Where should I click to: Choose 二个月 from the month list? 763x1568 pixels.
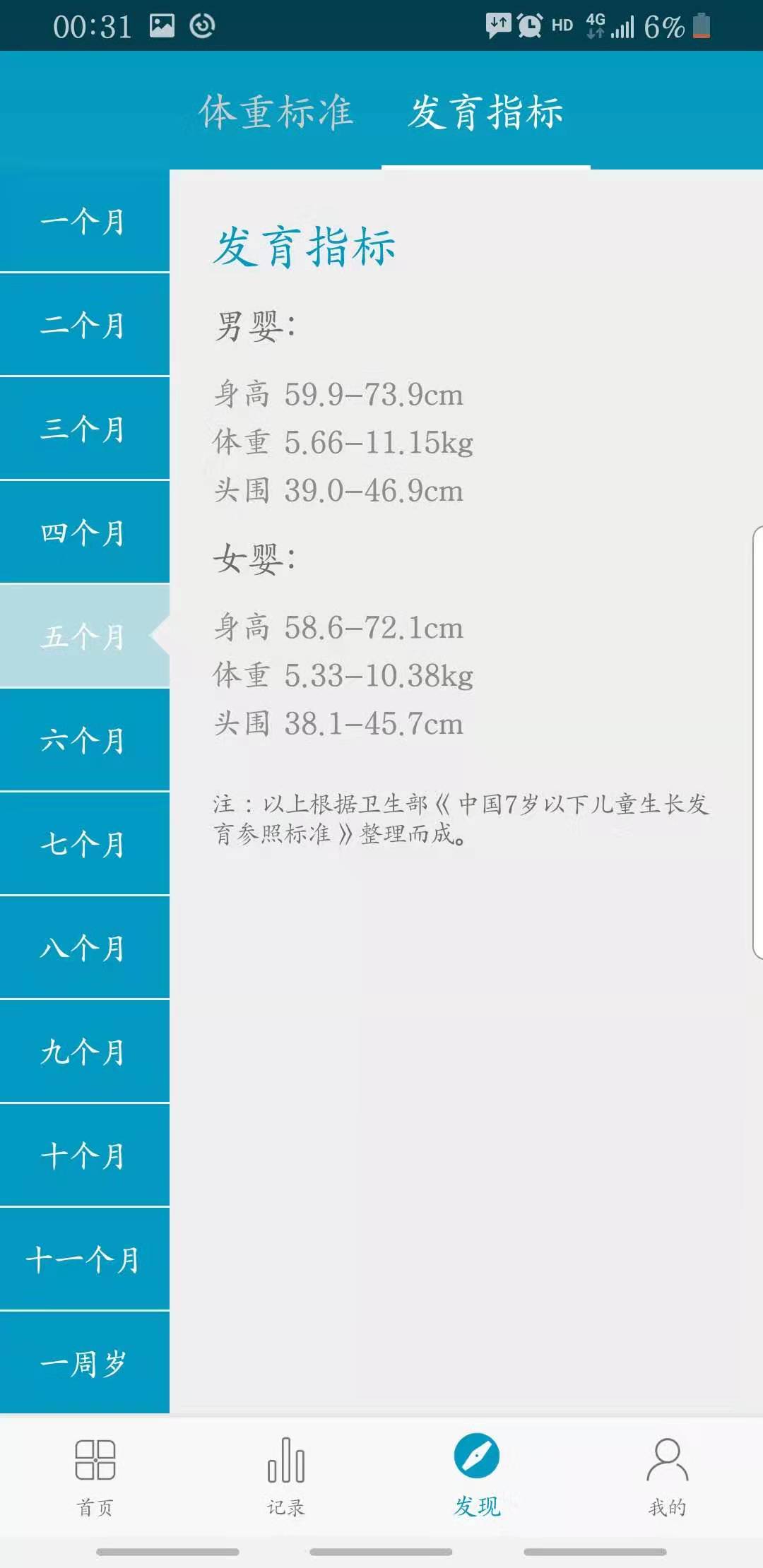(85, 325)
